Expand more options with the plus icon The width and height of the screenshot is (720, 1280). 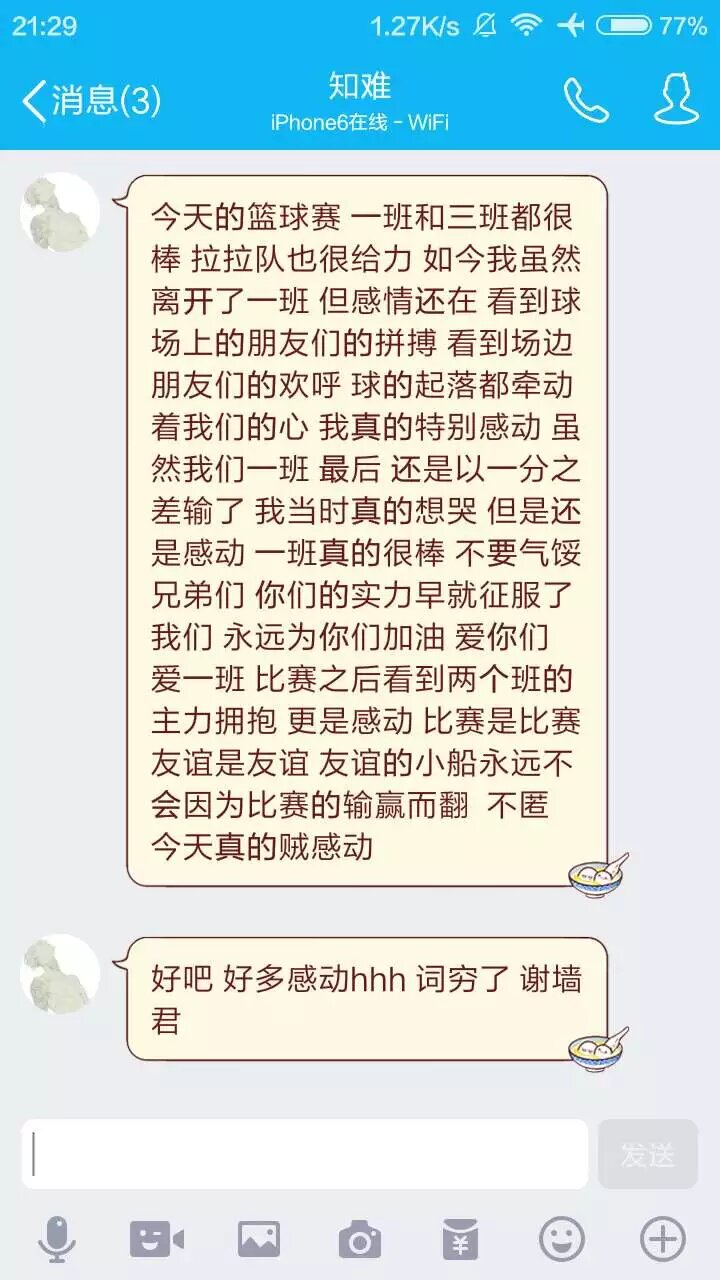pyautogui.click(x=662, y=1240)
